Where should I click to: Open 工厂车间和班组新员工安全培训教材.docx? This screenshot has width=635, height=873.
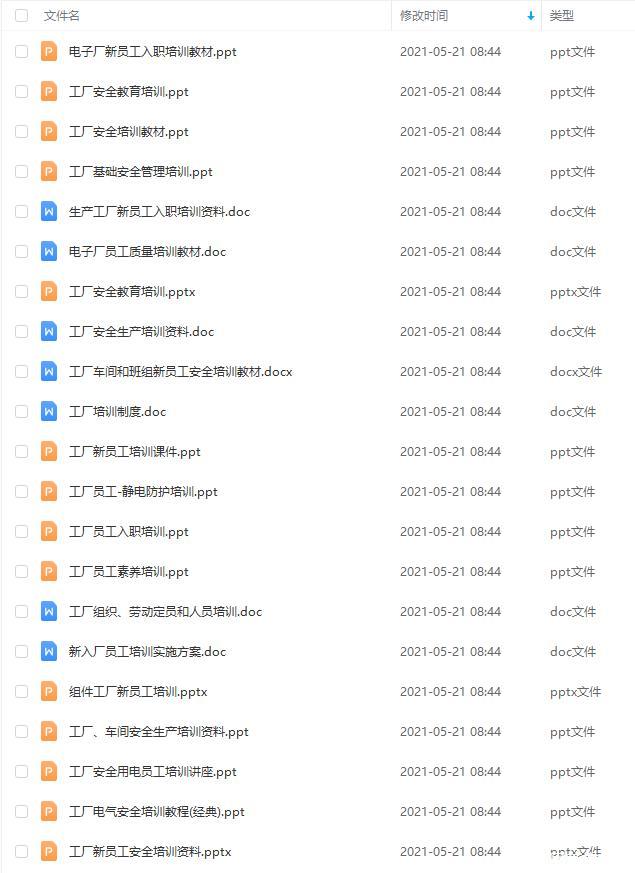pyautogui.click(x=180, y=372)
